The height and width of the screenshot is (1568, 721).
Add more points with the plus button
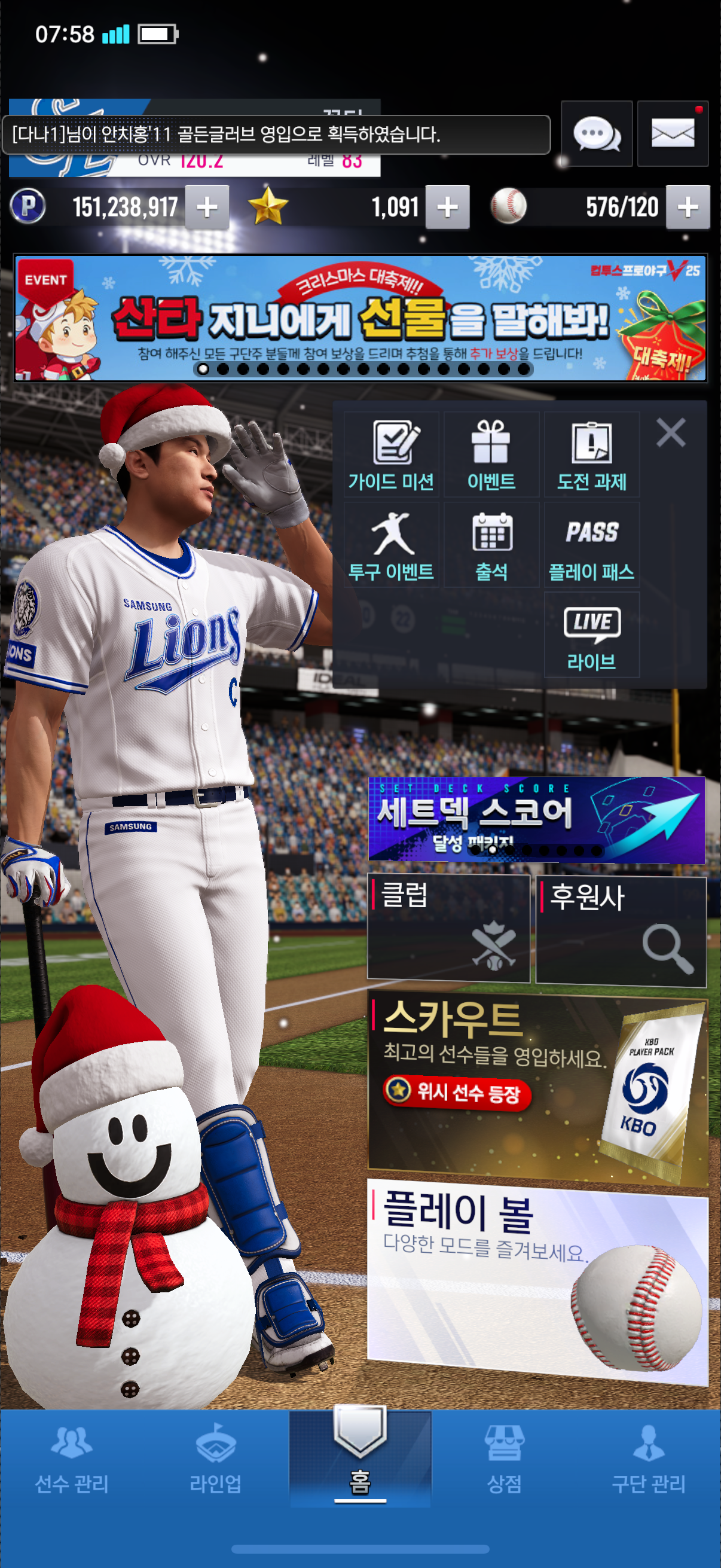(x=207, y=207)
